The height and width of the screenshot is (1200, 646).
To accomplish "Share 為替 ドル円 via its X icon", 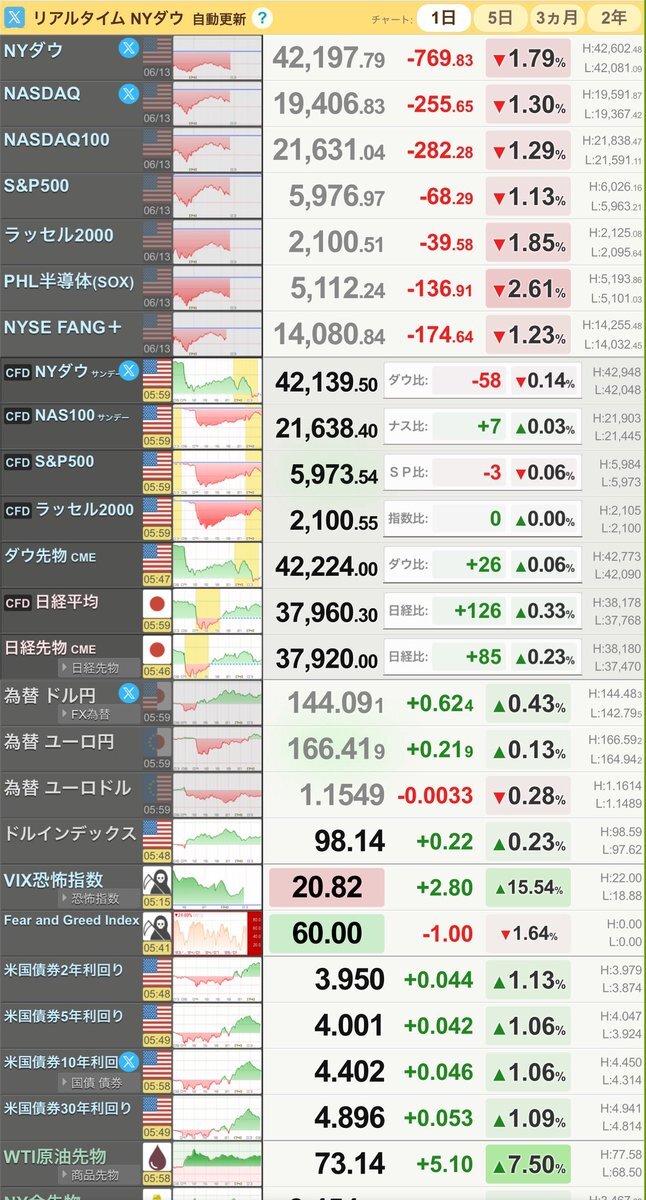I will tap(129, 692).
